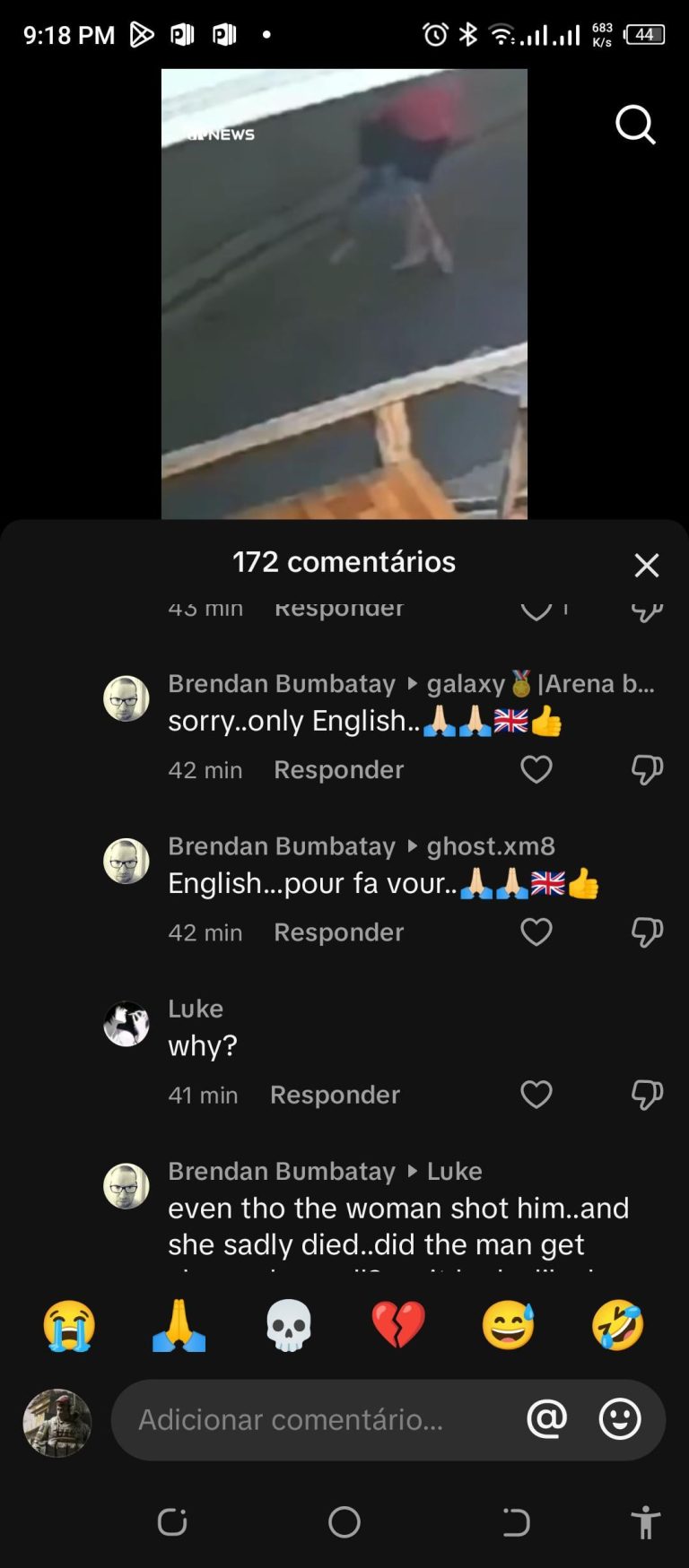Reply to the "English...pour fa vour" comment

point(338,932)
